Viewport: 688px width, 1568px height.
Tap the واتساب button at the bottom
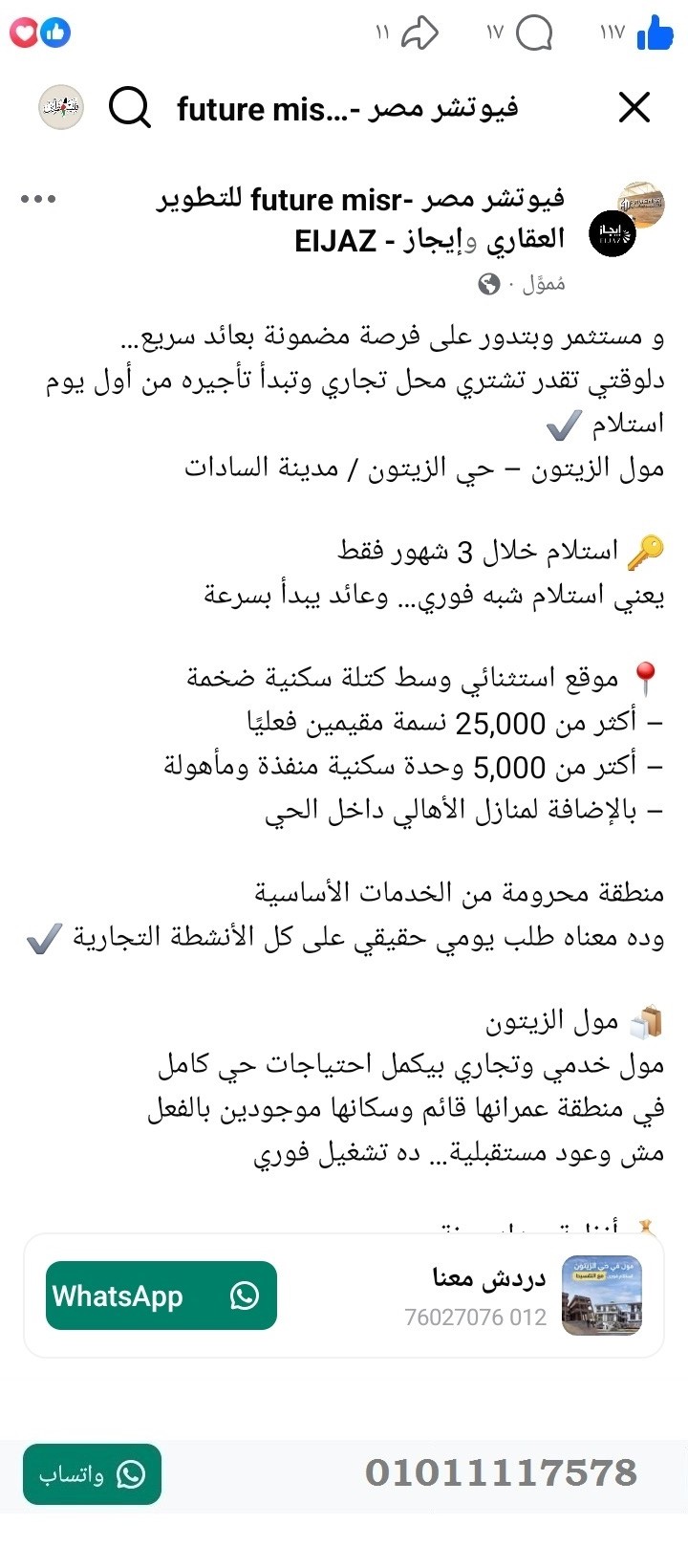tap(91, 1475)
